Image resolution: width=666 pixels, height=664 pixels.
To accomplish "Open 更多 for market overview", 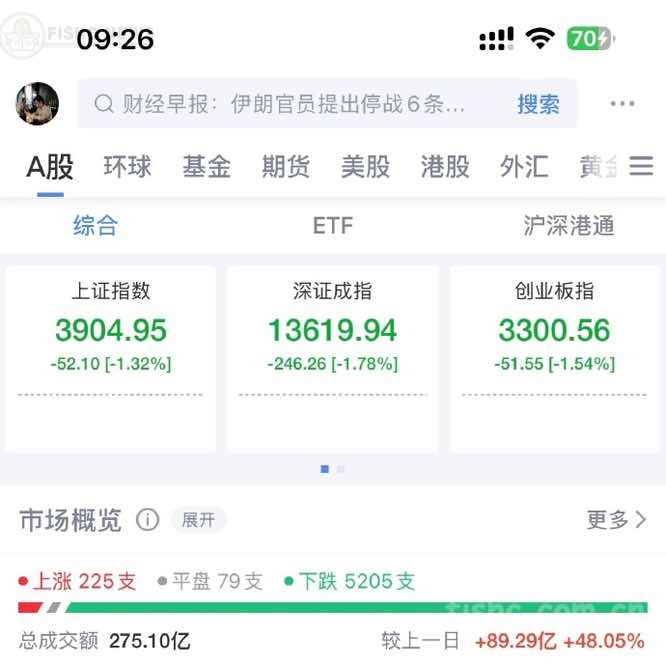I will coord(616,520).
